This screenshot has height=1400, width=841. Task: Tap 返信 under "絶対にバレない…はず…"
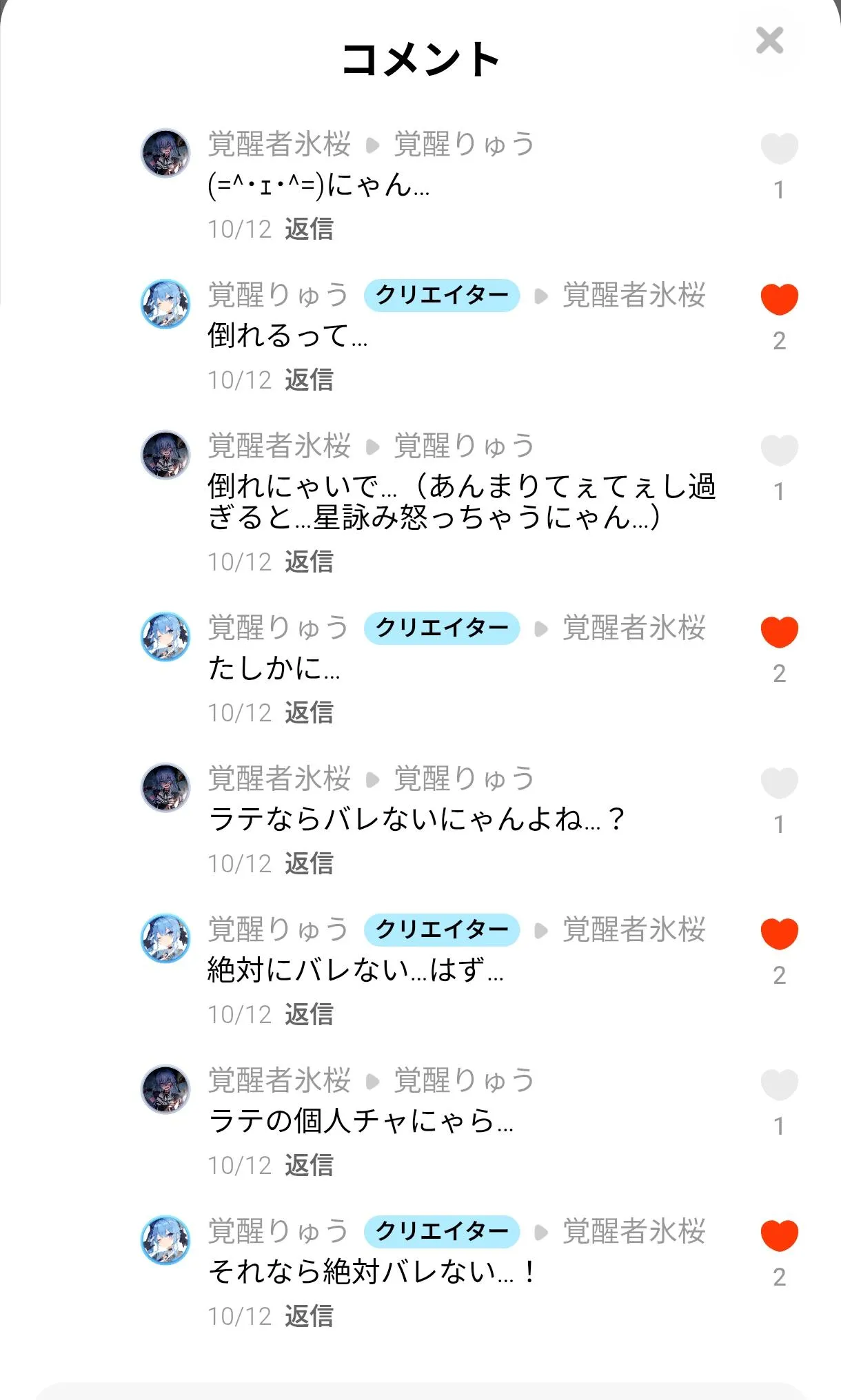point(309,1015)
